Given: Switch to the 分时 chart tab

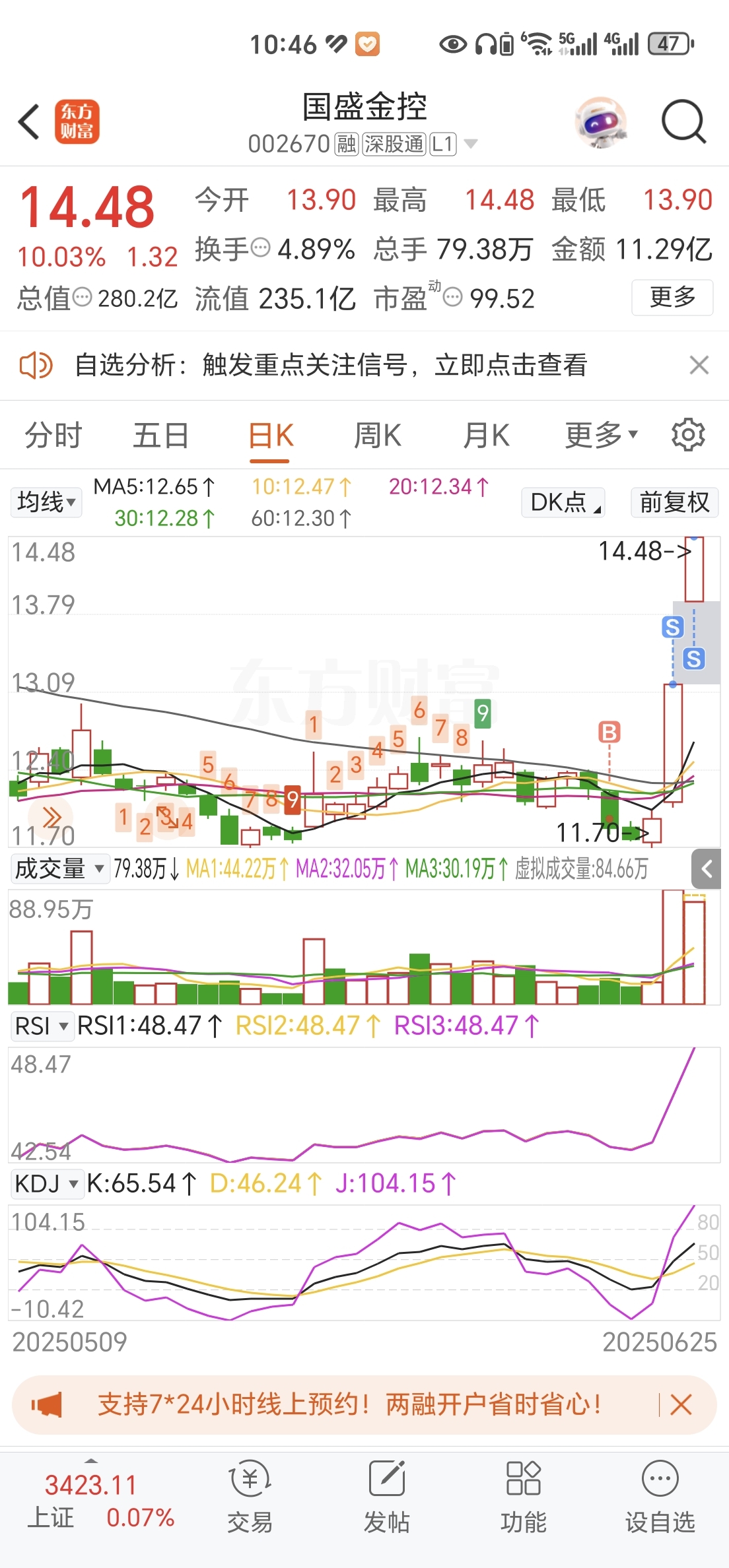Looking at the screenshot, I should click(x=53, y=436).
